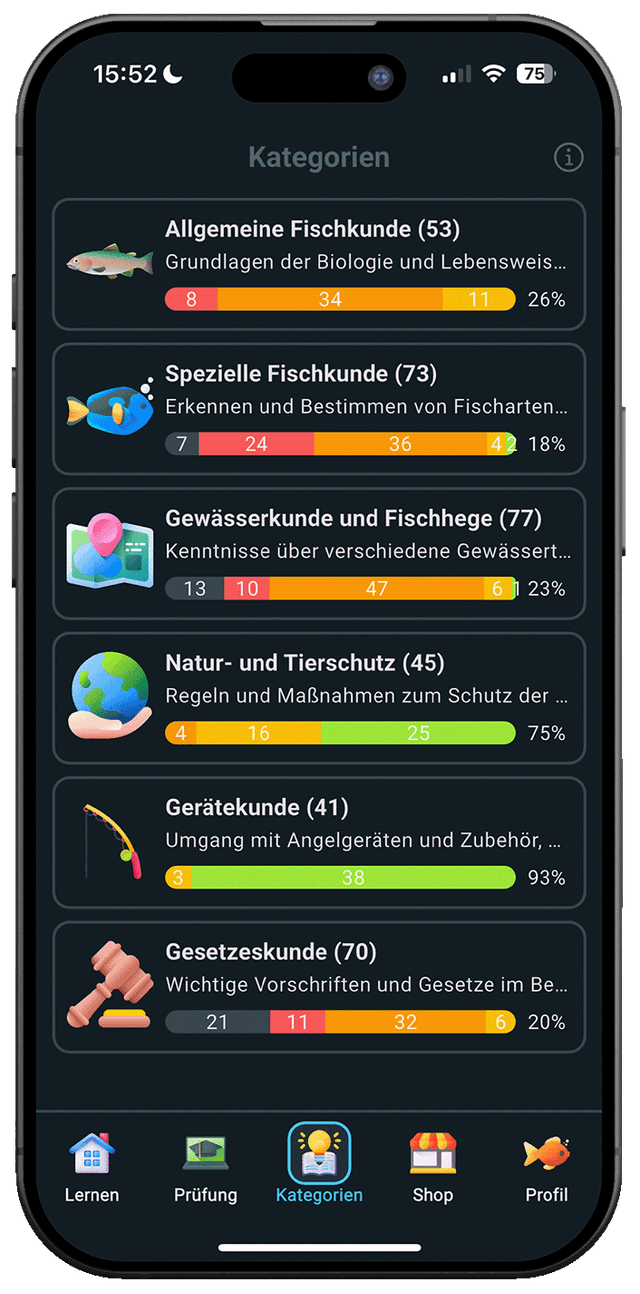
Task: Open the Spezielle Fischkunde category
Action: [x=319, y=409]
